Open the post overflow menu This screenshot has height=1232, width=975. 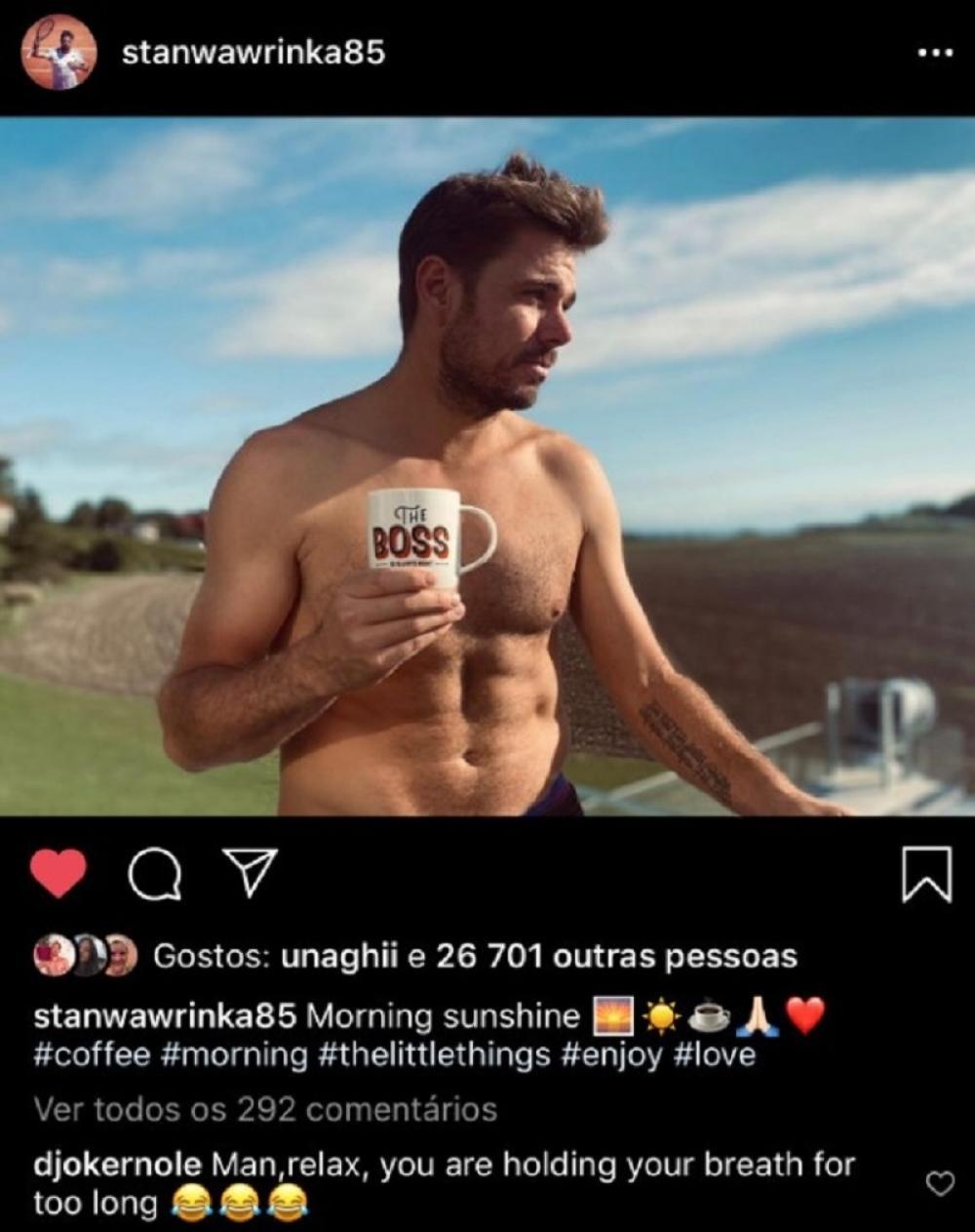click(x=934, y=53)
